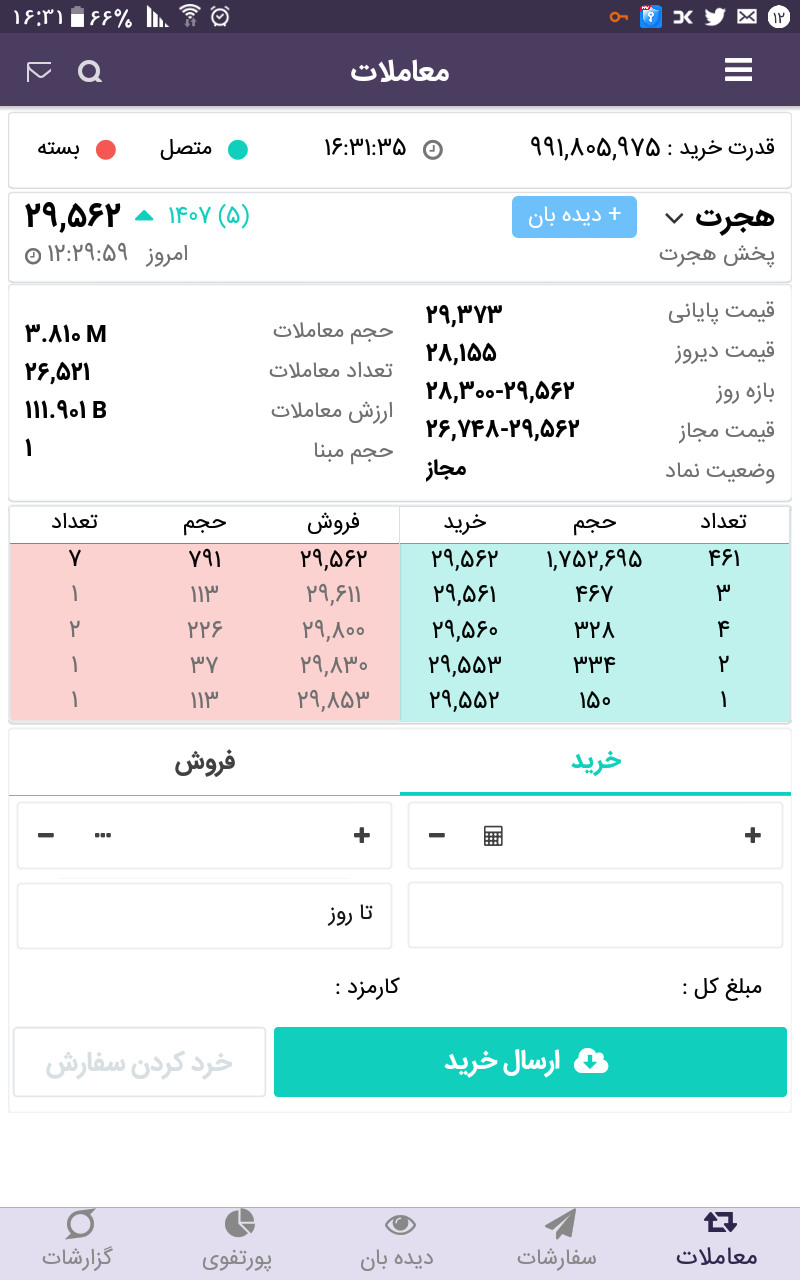Click the flag icon in the top bar
This screenshot has width=800, height=1280.
[37, 71]
